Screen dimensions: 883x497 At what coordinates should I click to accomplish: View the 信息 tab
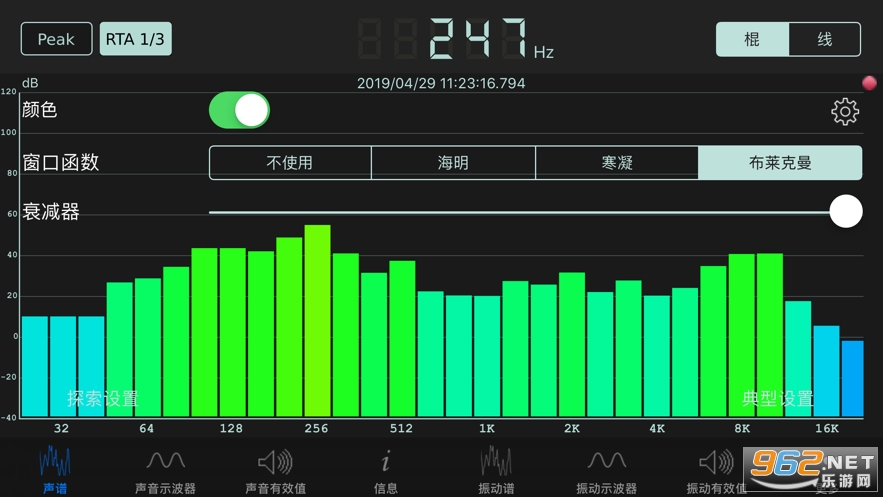pyautogui.click(x=386, y=469)
